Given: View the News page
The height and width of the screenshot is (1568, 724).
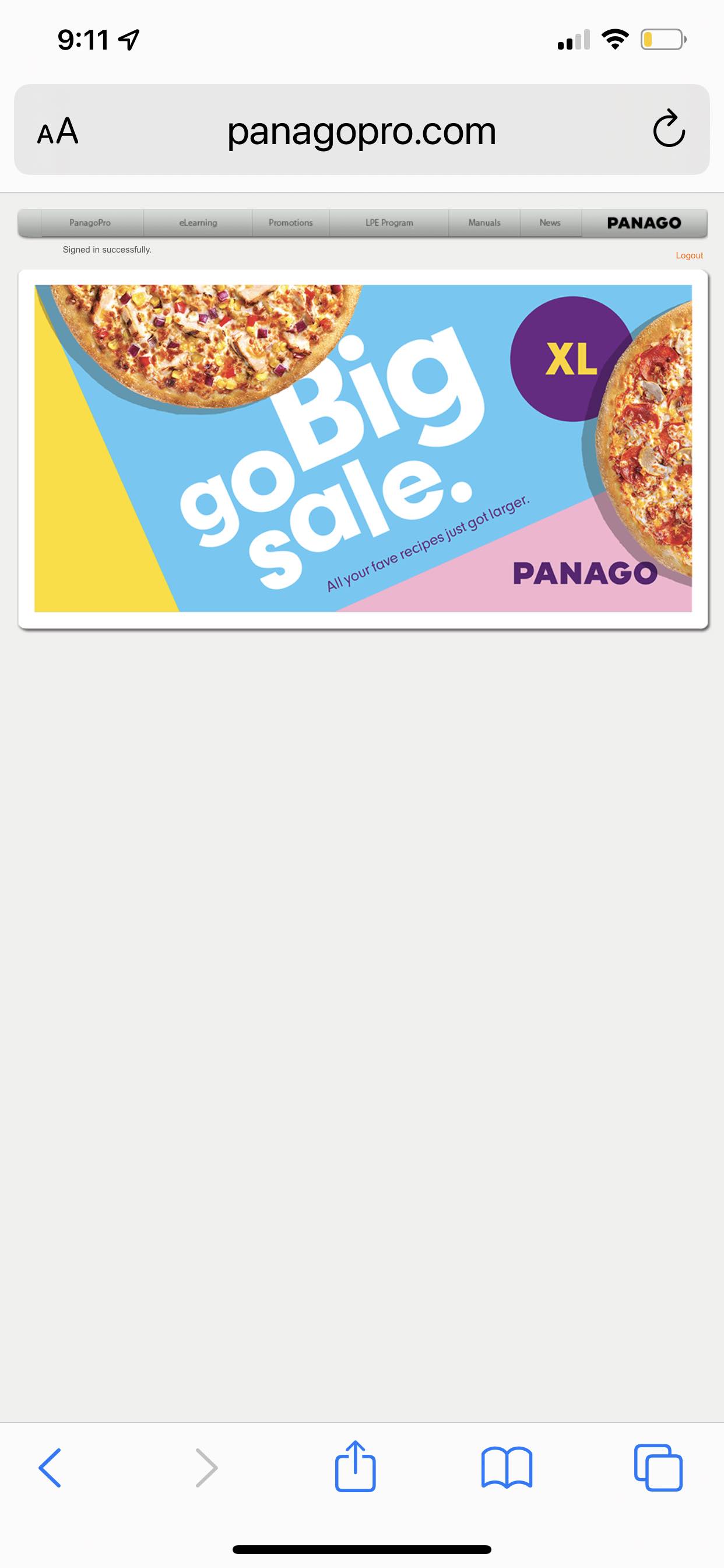Looking at the screenshot, I should click(x=550, y=223).
